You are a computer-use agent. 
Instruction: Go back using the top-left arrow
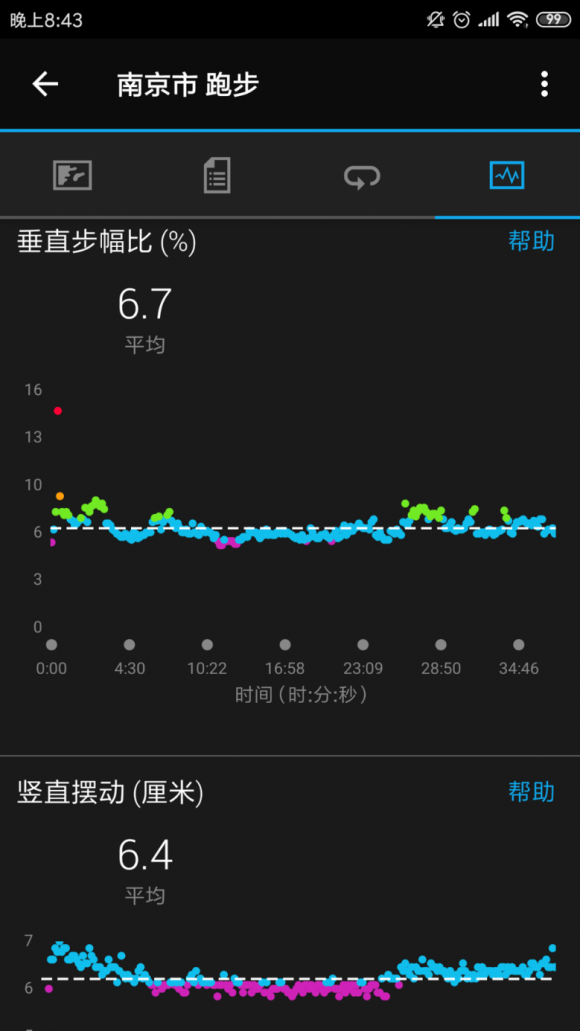coord(45,84)
